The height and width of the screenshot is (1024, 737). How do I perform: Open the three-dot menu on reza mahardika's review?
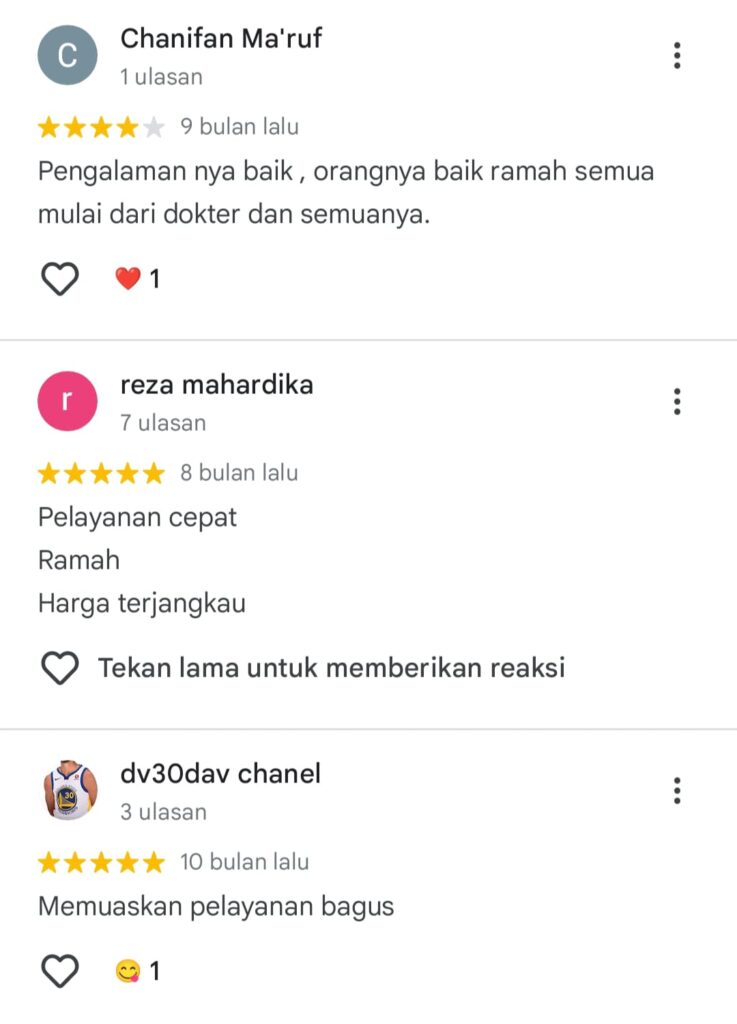click(x=677, y=402)
